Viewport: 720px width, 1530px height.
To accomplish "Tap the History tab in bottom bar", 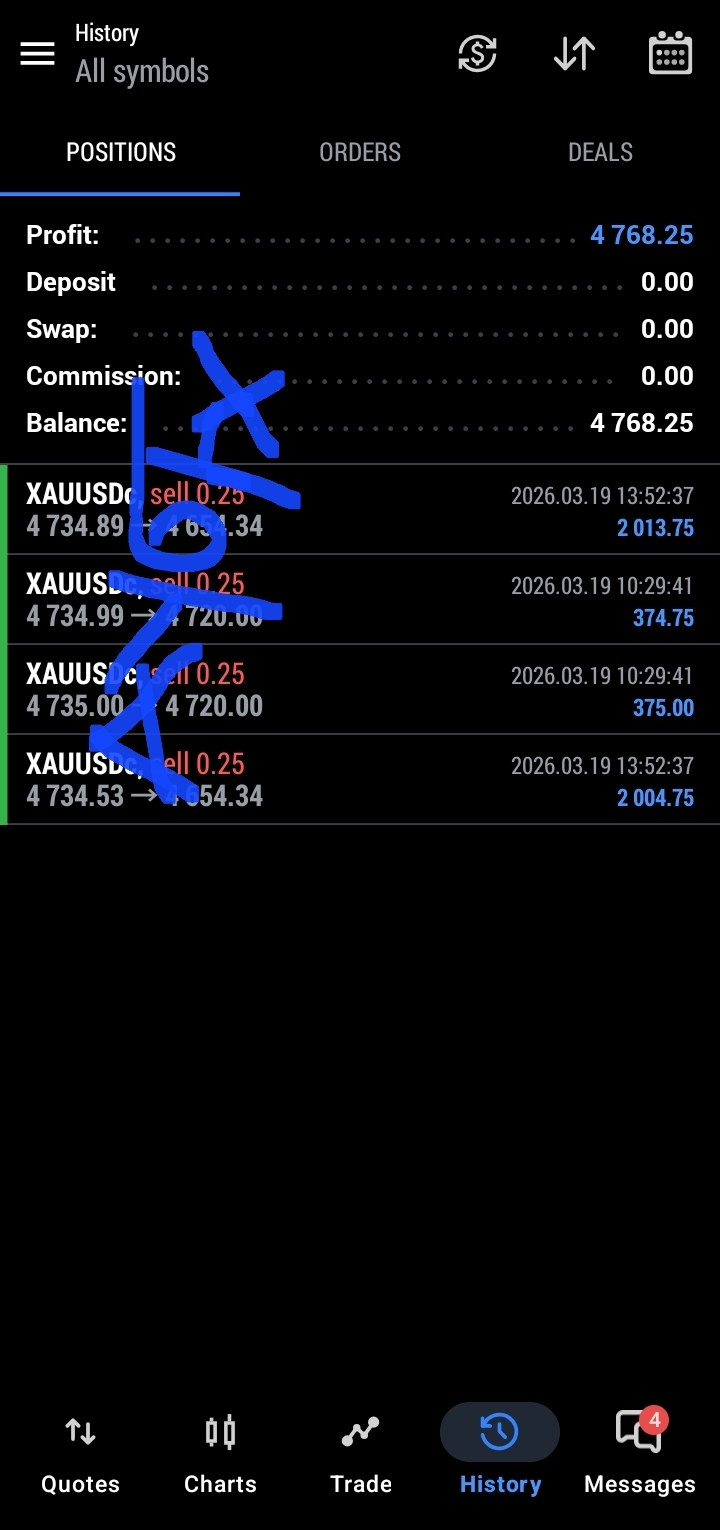I will (500, 1453).
